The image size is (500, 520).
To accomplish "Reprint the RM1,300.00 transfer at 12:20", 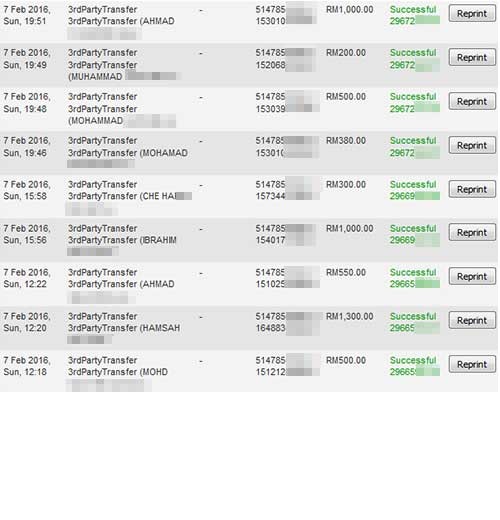I will tap(472, 320).
